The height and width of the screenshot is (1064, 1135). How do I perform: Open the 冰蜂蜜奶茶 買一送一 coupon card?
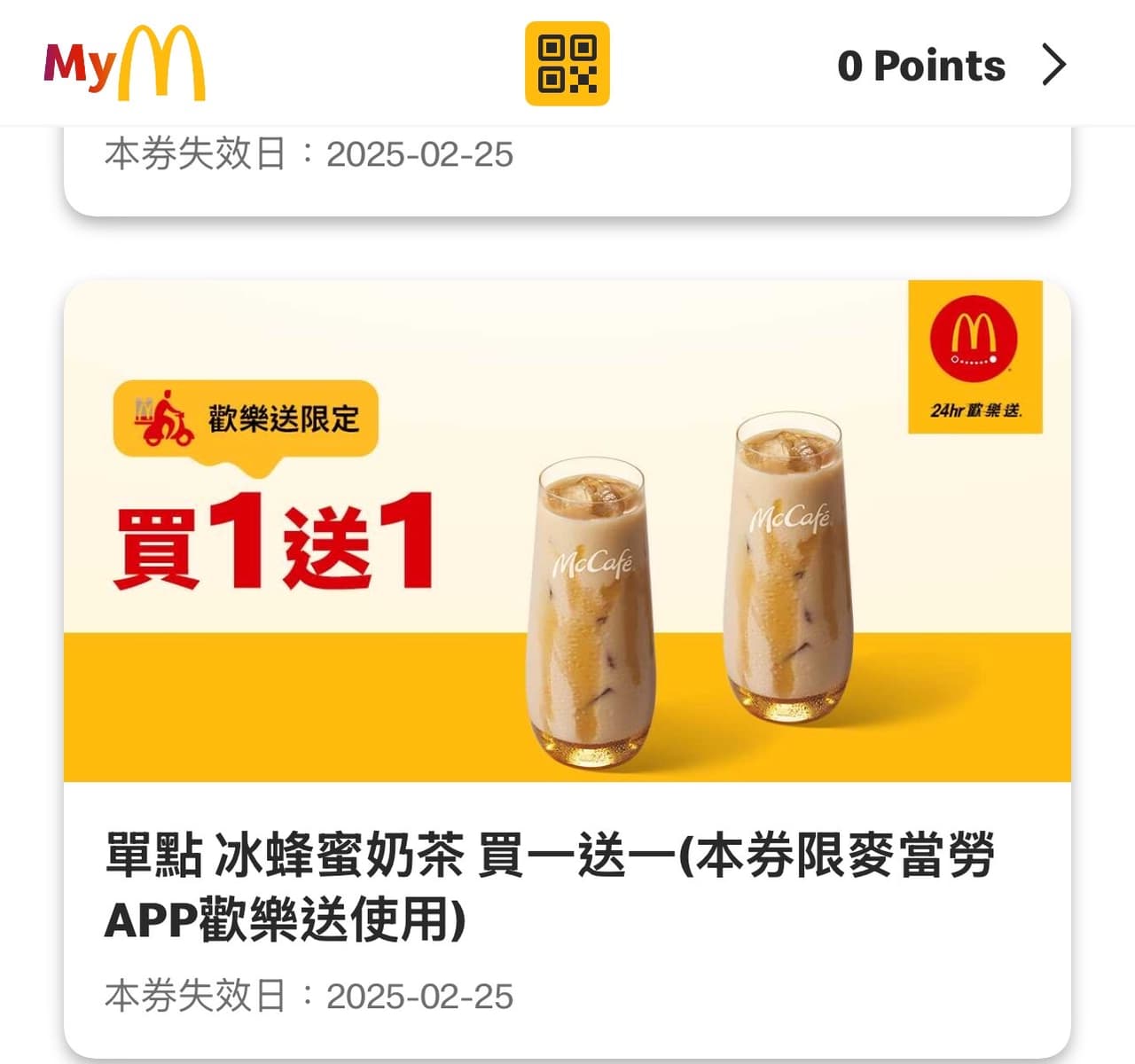[x=567, y=665]
